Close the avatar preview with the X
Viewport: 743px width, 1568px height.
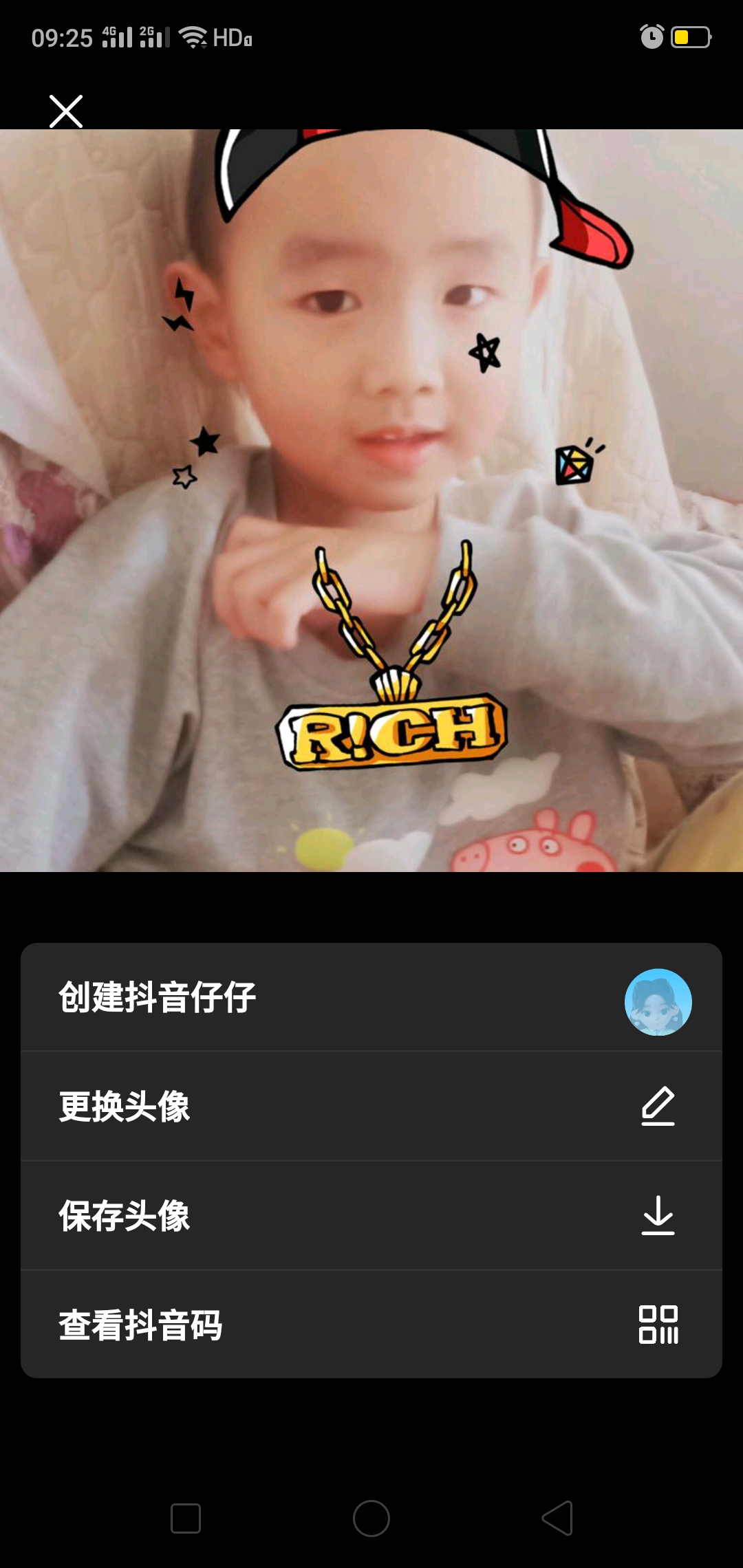pos(66,111)
